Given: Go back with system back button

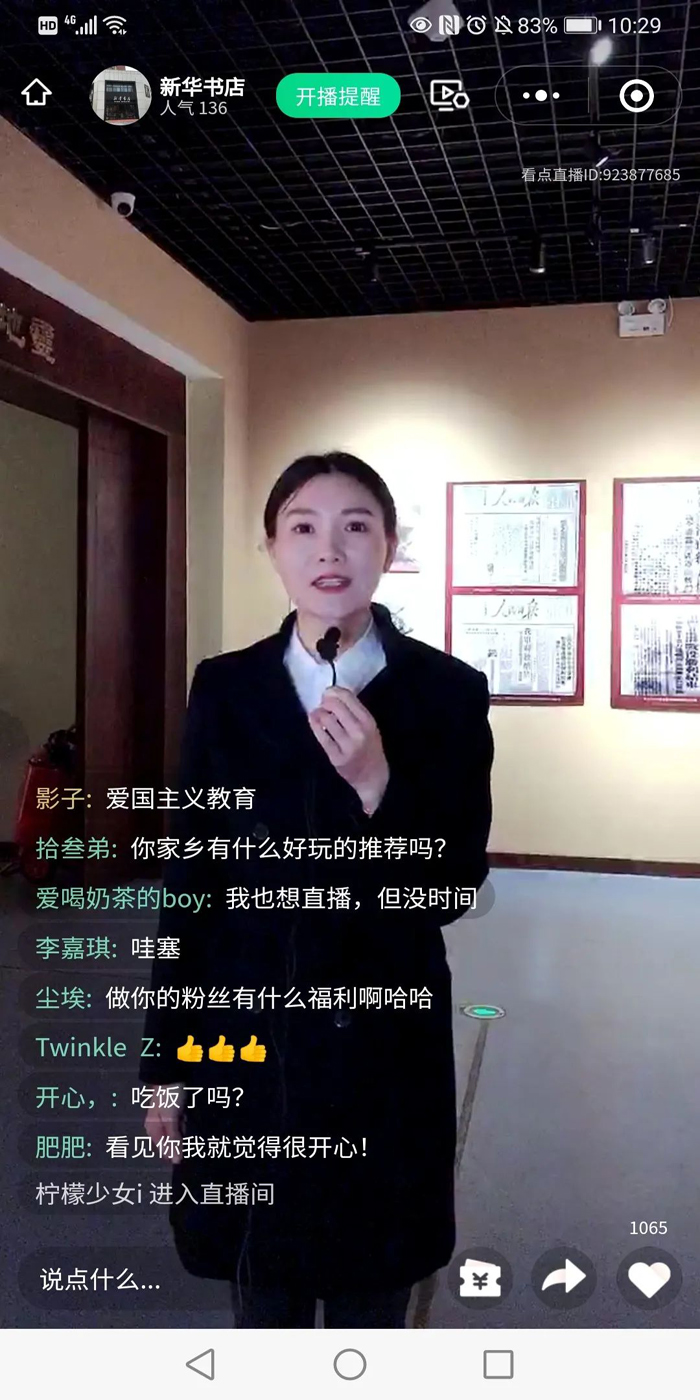Looking at the screenshot, I should click(x=201, y=1364).
